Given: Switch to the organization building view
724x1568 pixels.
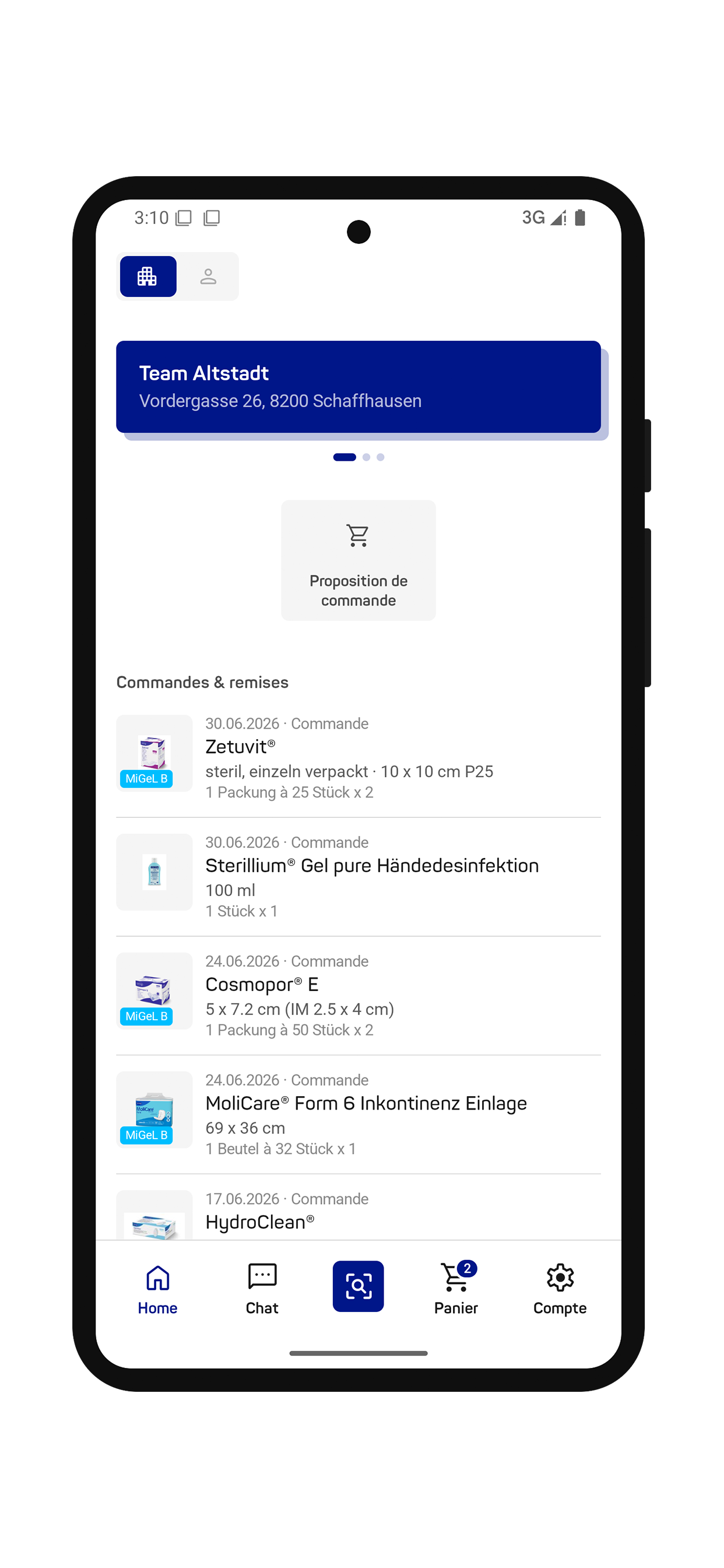Looking at the screenshot, I should click(x=148, y=276).
